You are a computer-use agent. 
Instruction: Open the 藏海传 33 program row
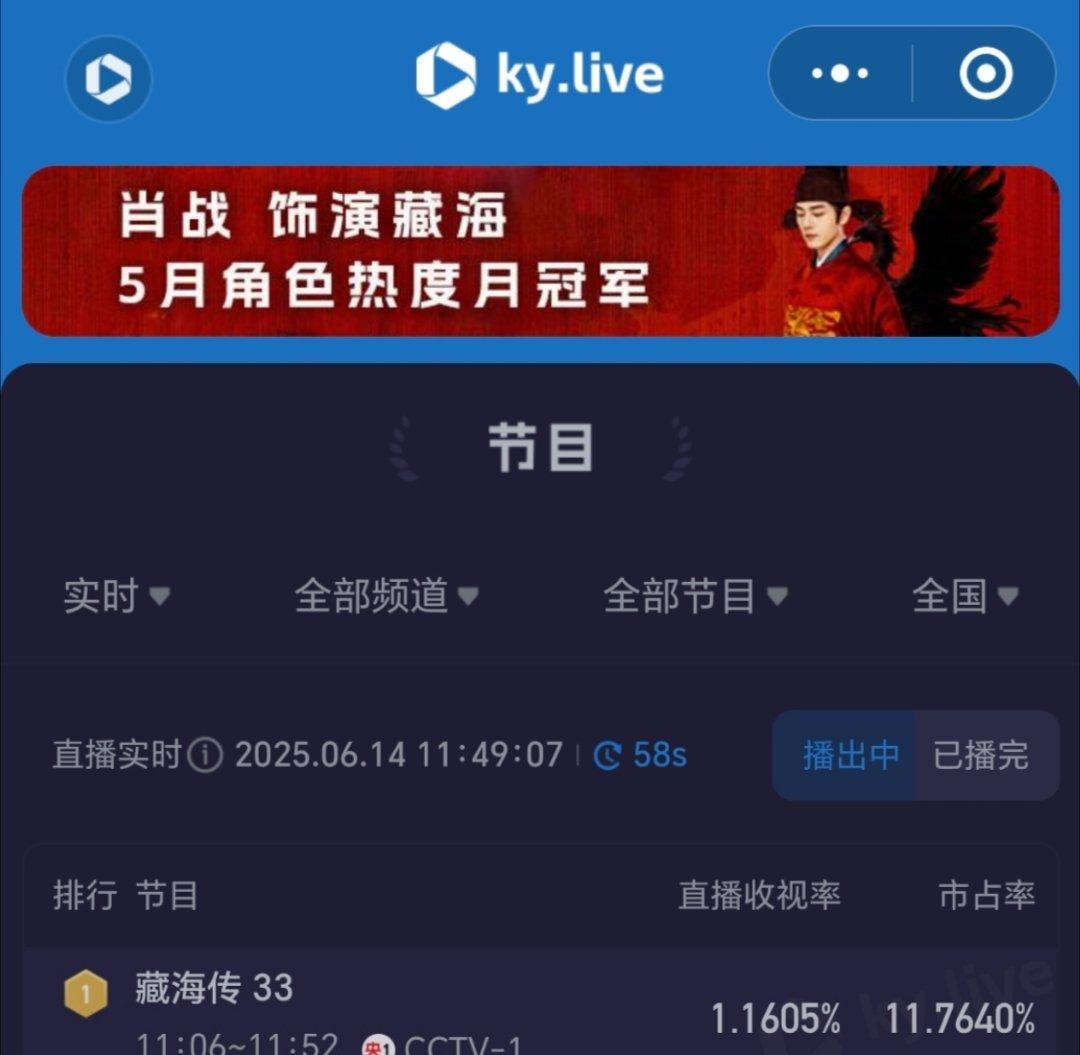point(540,1005)
